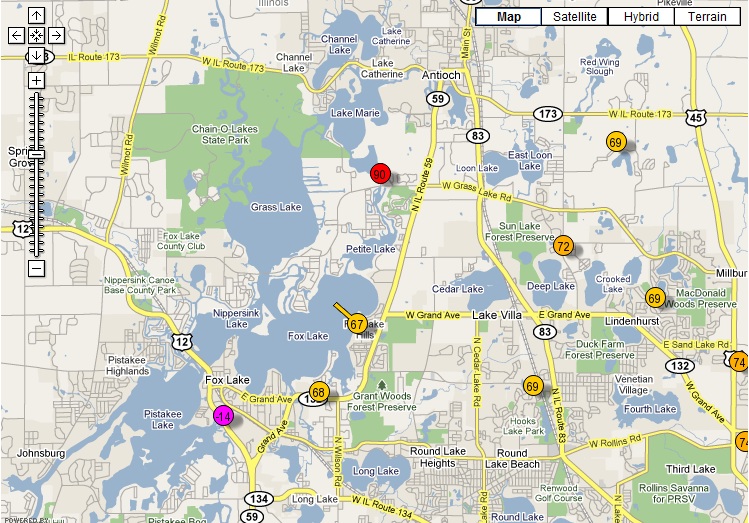Image resolution: width=749 pixels, height=523 pixels.
Task: Pan the map up
Action: point(36,16)
